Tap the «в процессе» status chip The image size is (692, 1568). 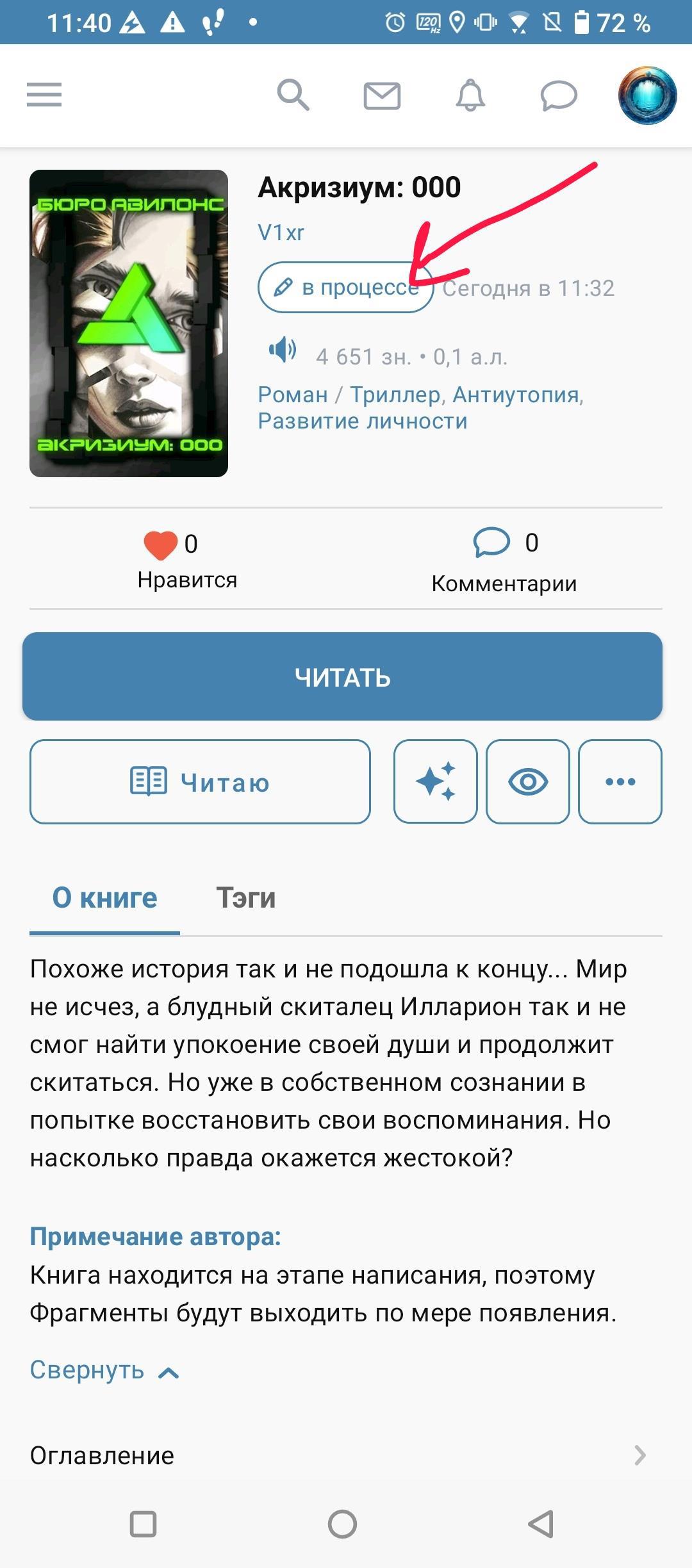coord(346,288)
